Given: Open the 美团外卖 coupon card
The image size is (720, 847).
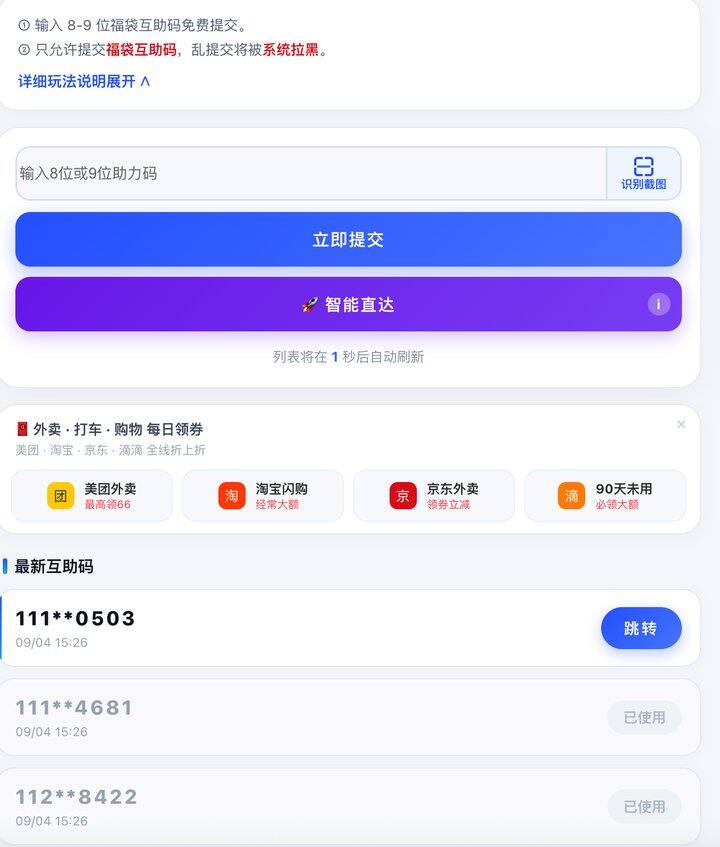Looking at the screenshot, I should [x=92, y=496].
